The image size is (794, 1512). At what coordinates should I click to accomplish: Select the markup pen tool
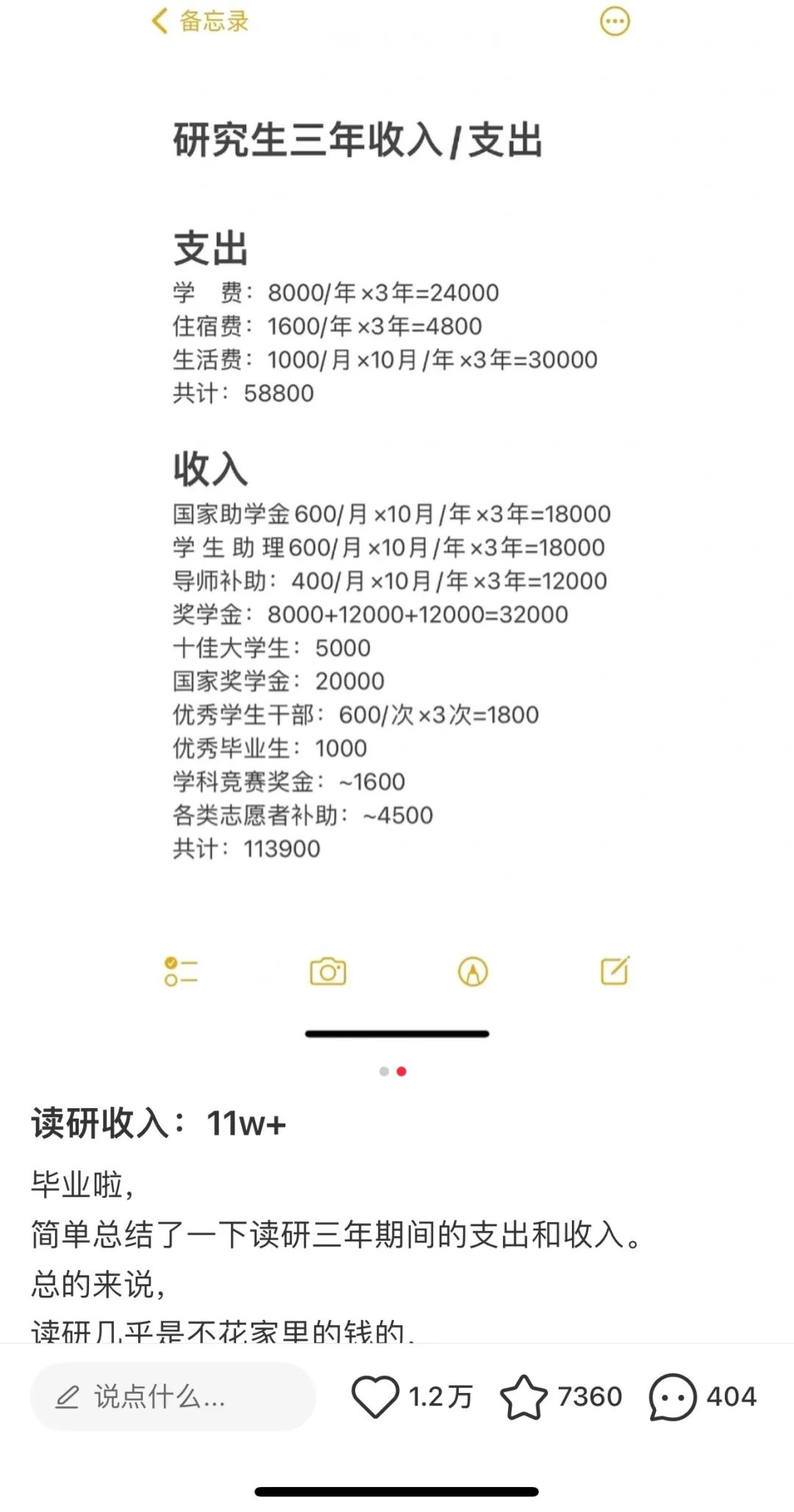(473, 971)
